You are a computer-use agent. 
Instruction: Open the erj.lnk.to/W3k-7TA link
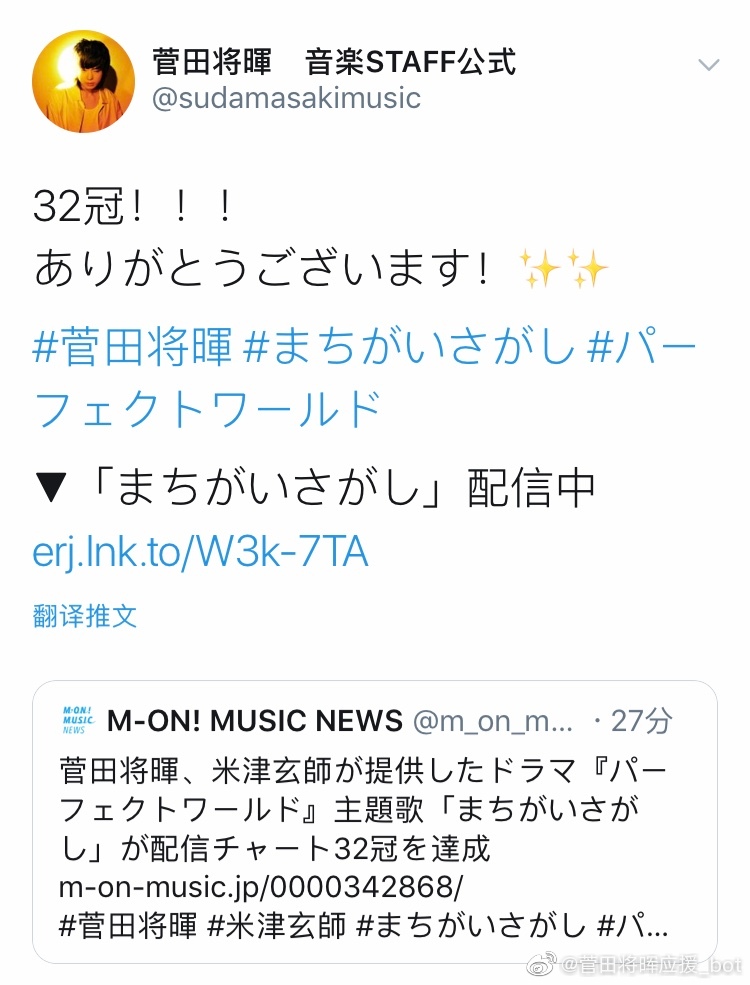(200, 552)
